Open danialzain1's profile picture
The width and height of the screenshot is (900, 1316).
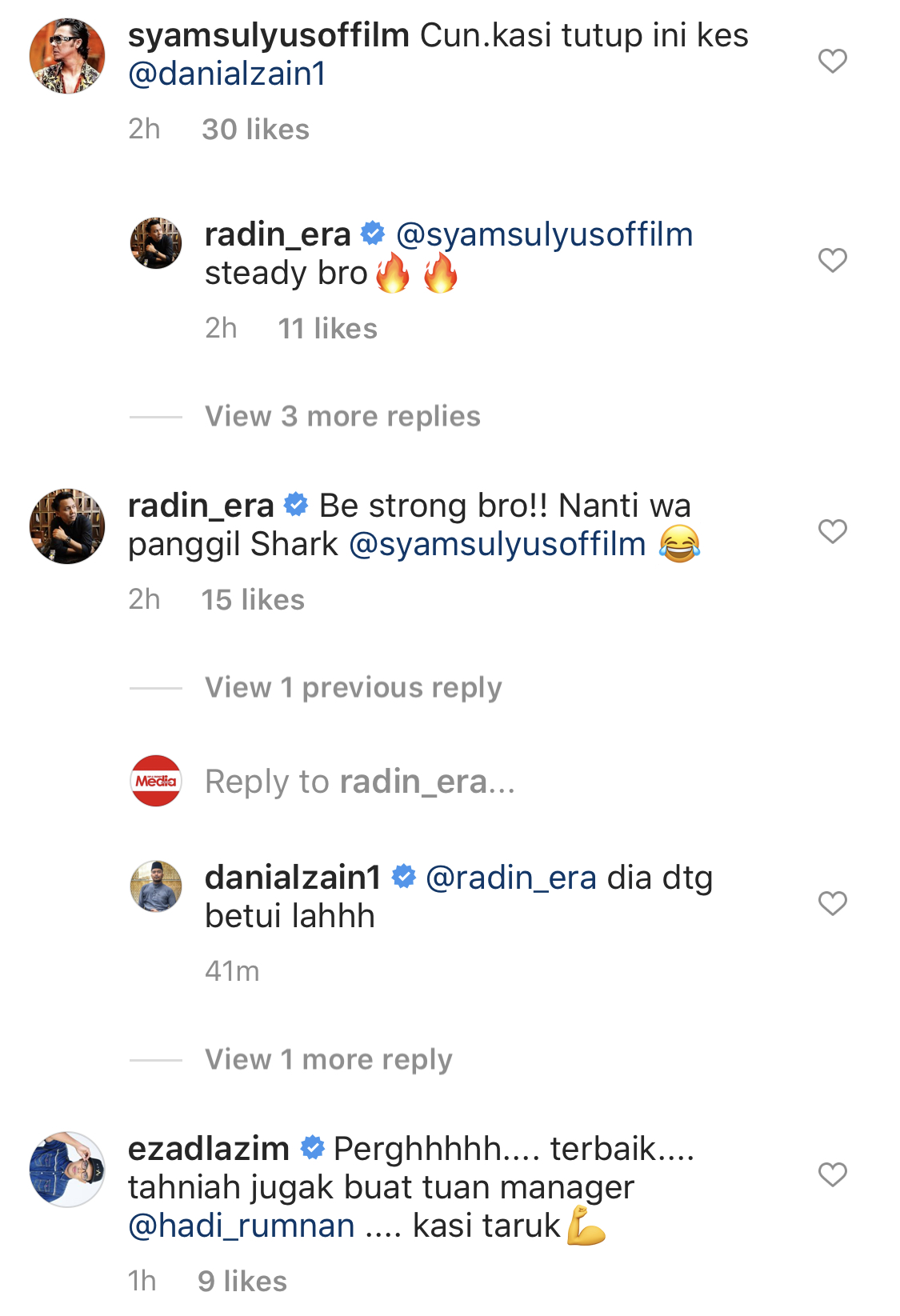click(x=156, y=886)
